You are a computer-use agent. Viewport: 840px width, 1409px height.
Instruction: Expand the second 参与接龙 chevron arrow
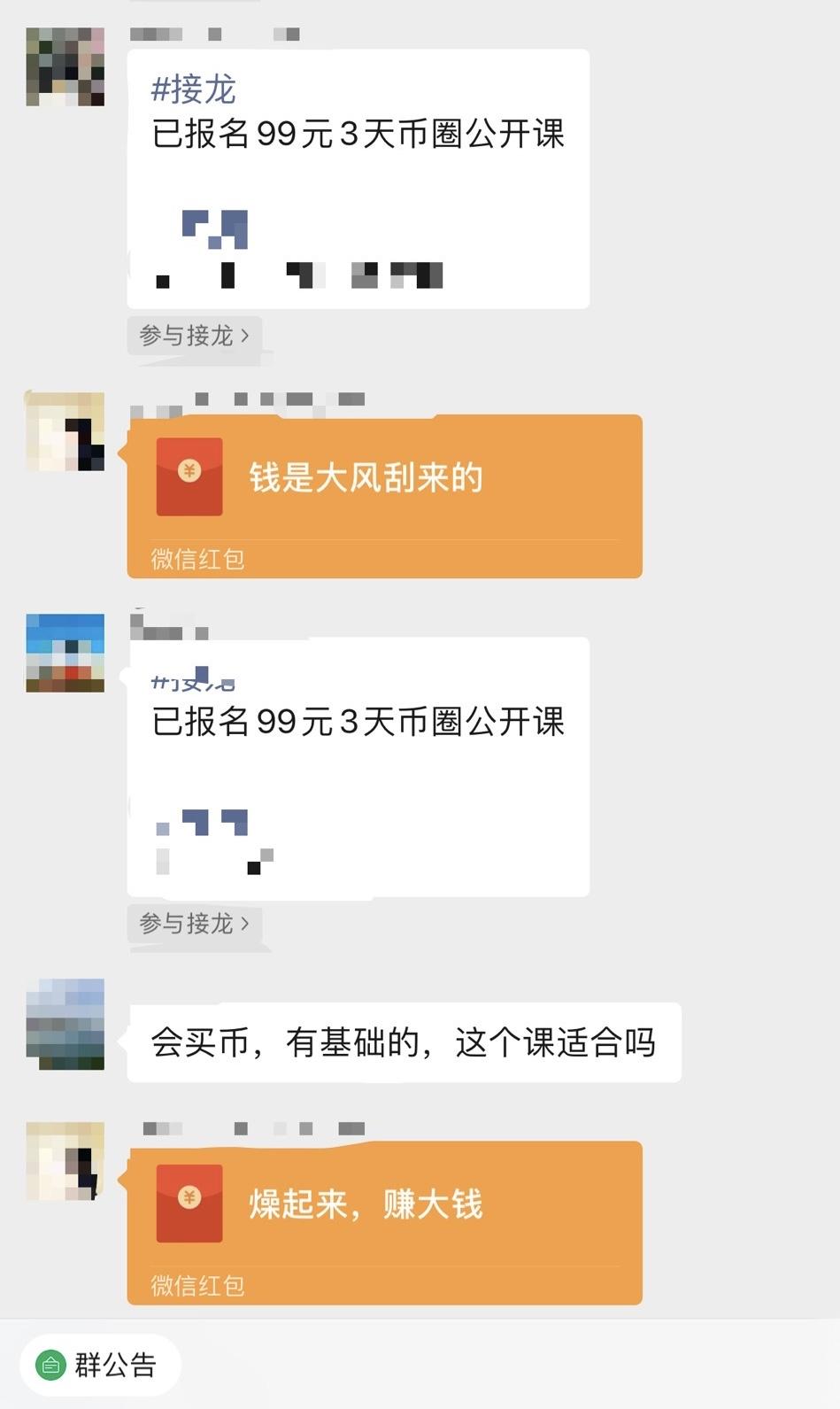pyautogui.click(x=245, y=924)
